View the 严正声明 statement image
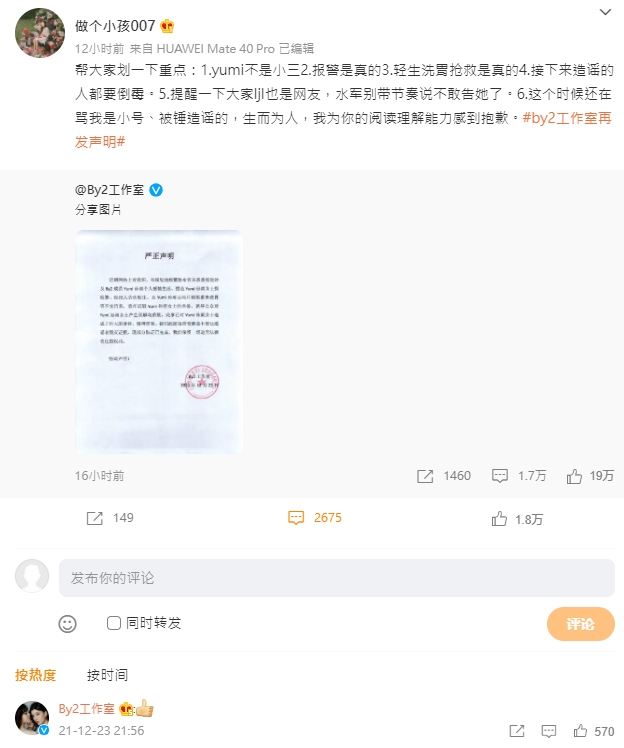This screenshot has height=748, width=624. tap(159, 342)
